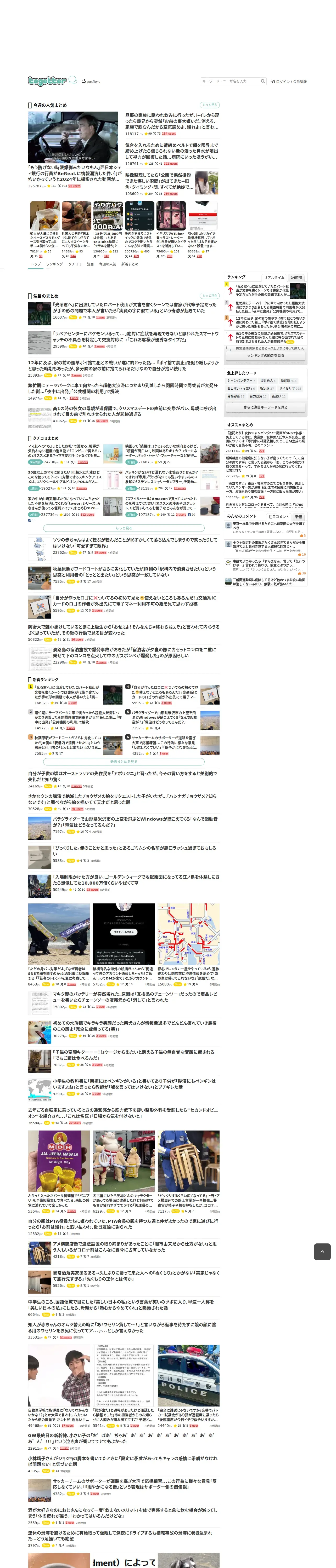Switch to the クチコミ tab
The width and height of the screenshot is (336, 1568).
(x=75, y=264)
